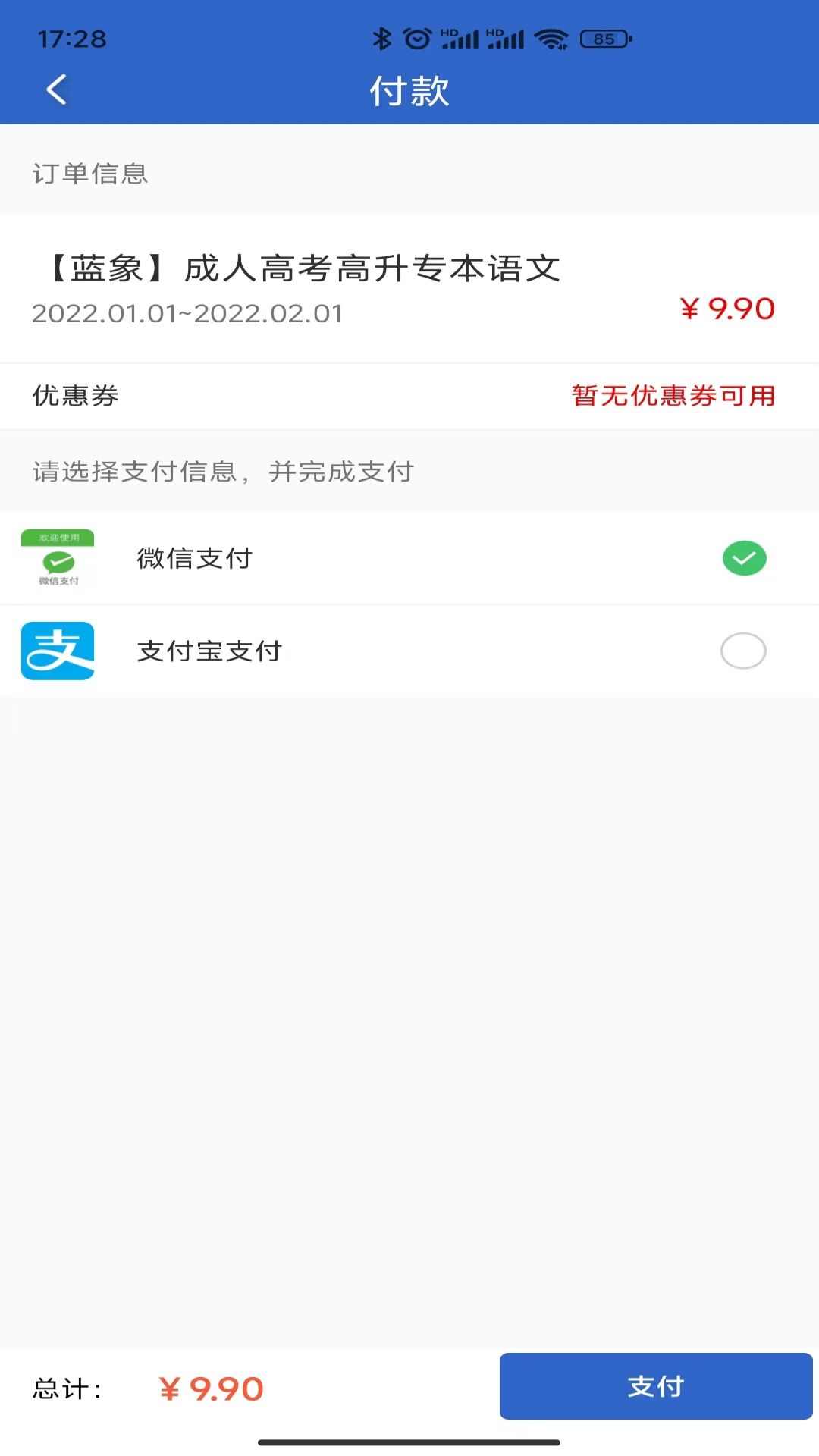Select the Alipay payment radio button
Screen dimensions: 819x1456
[x=743, y=651]
